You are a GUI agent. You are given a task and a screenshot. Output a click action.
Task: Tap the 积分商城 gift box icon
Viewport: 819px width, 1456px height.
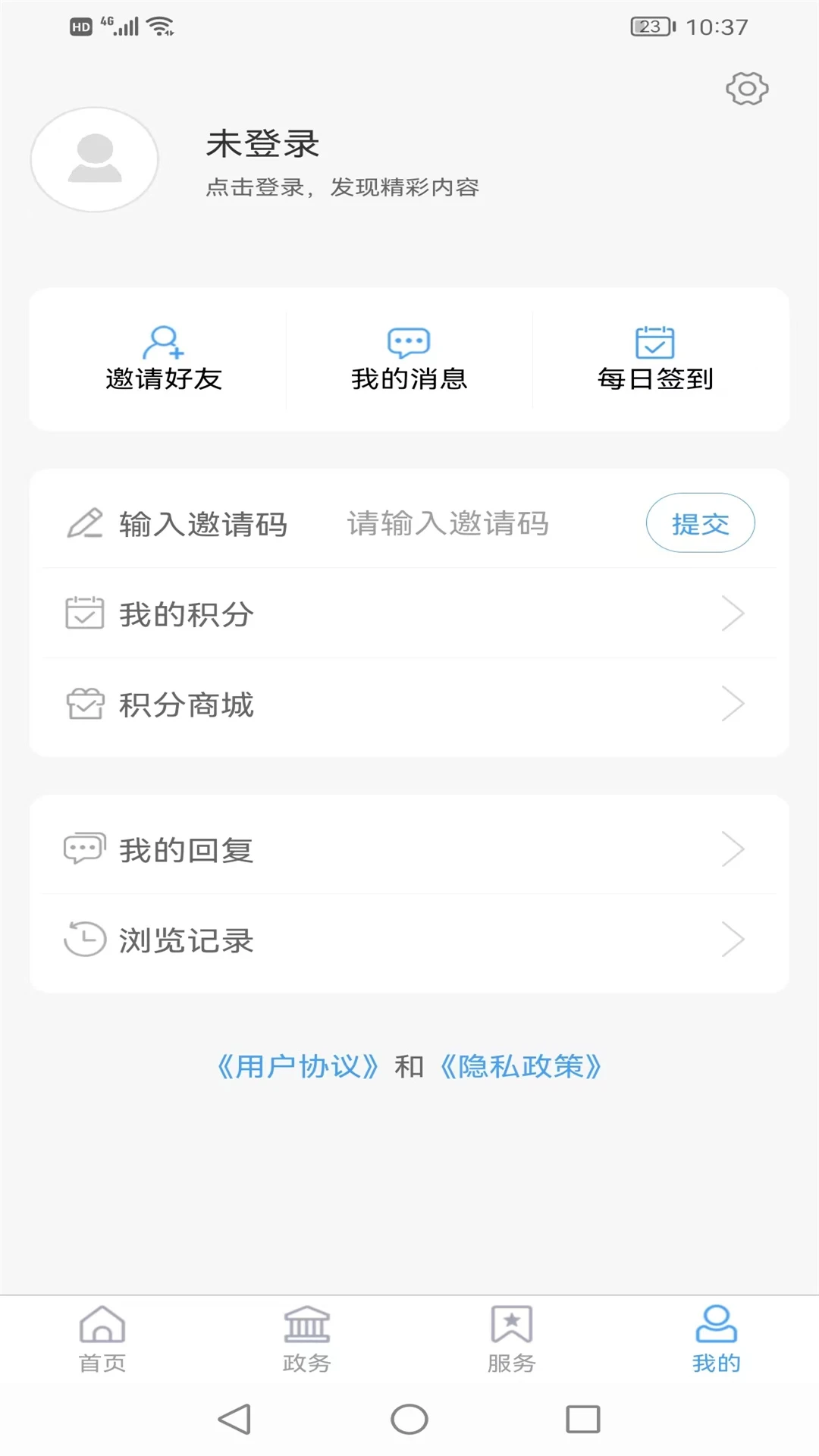coord(85,704)
